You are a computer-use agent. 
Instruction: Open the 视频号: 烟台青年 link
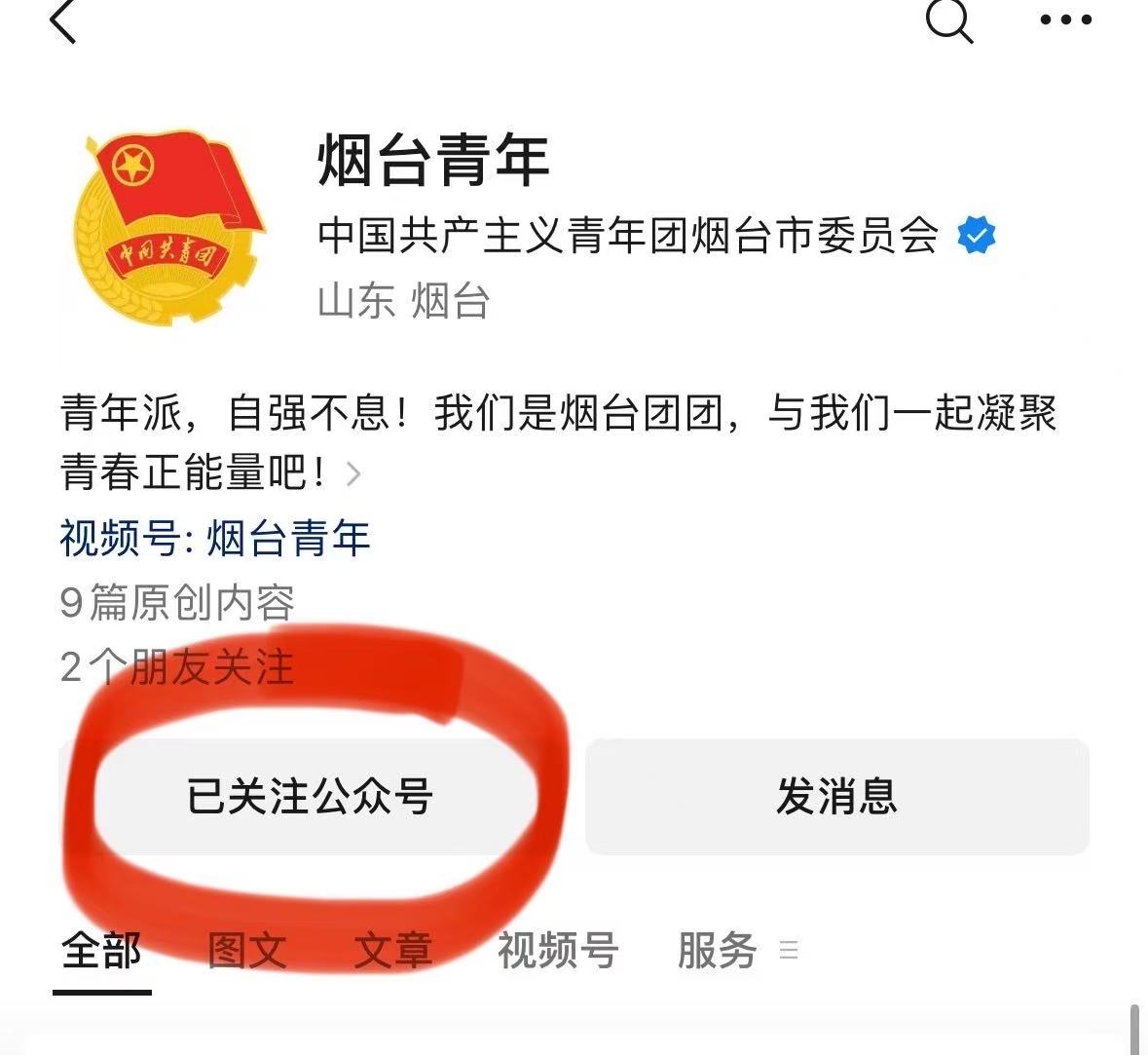[215, 538]
